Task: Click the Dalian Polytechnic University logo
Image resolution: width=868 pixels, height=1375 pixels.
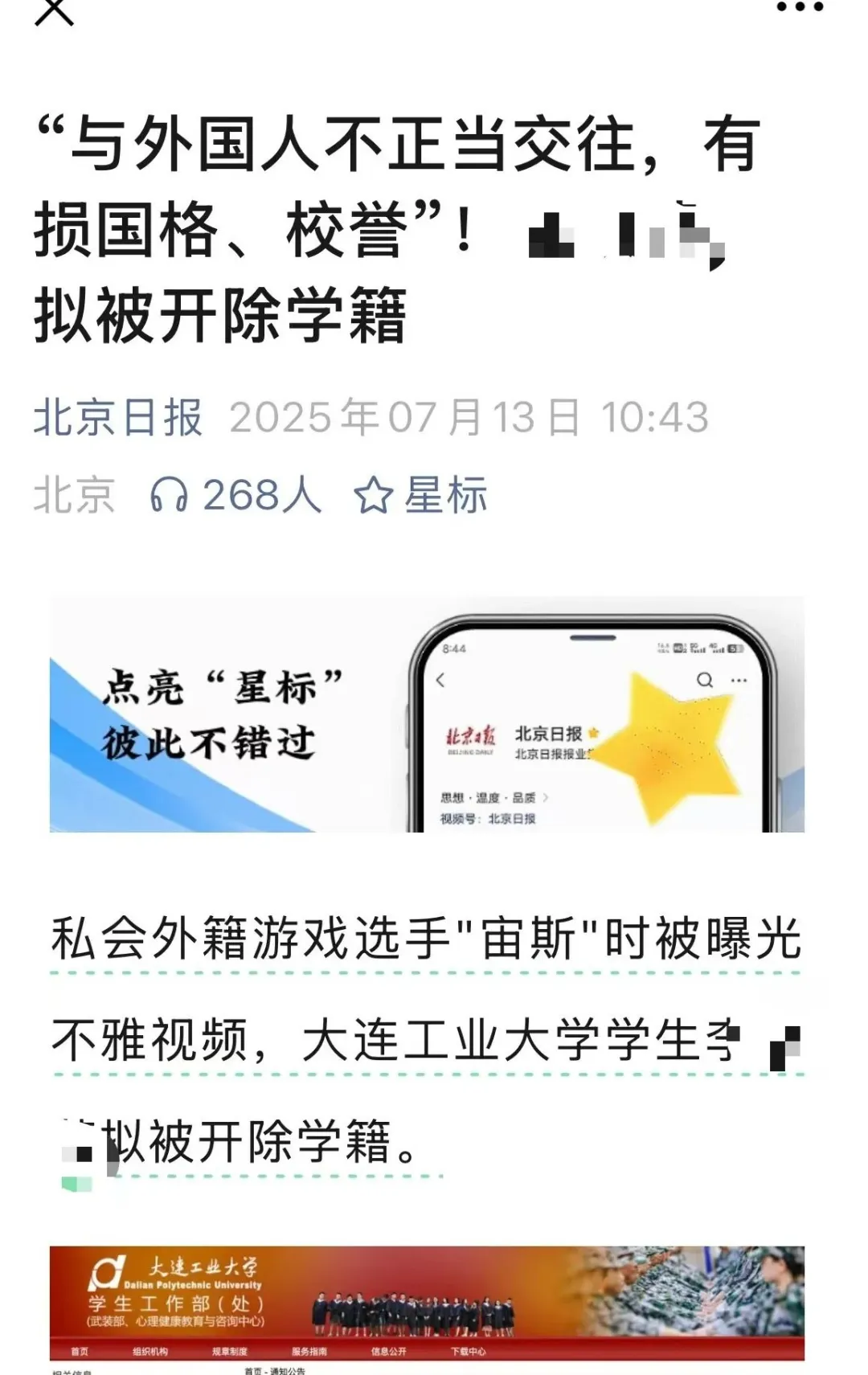Action: (108, 1271)
